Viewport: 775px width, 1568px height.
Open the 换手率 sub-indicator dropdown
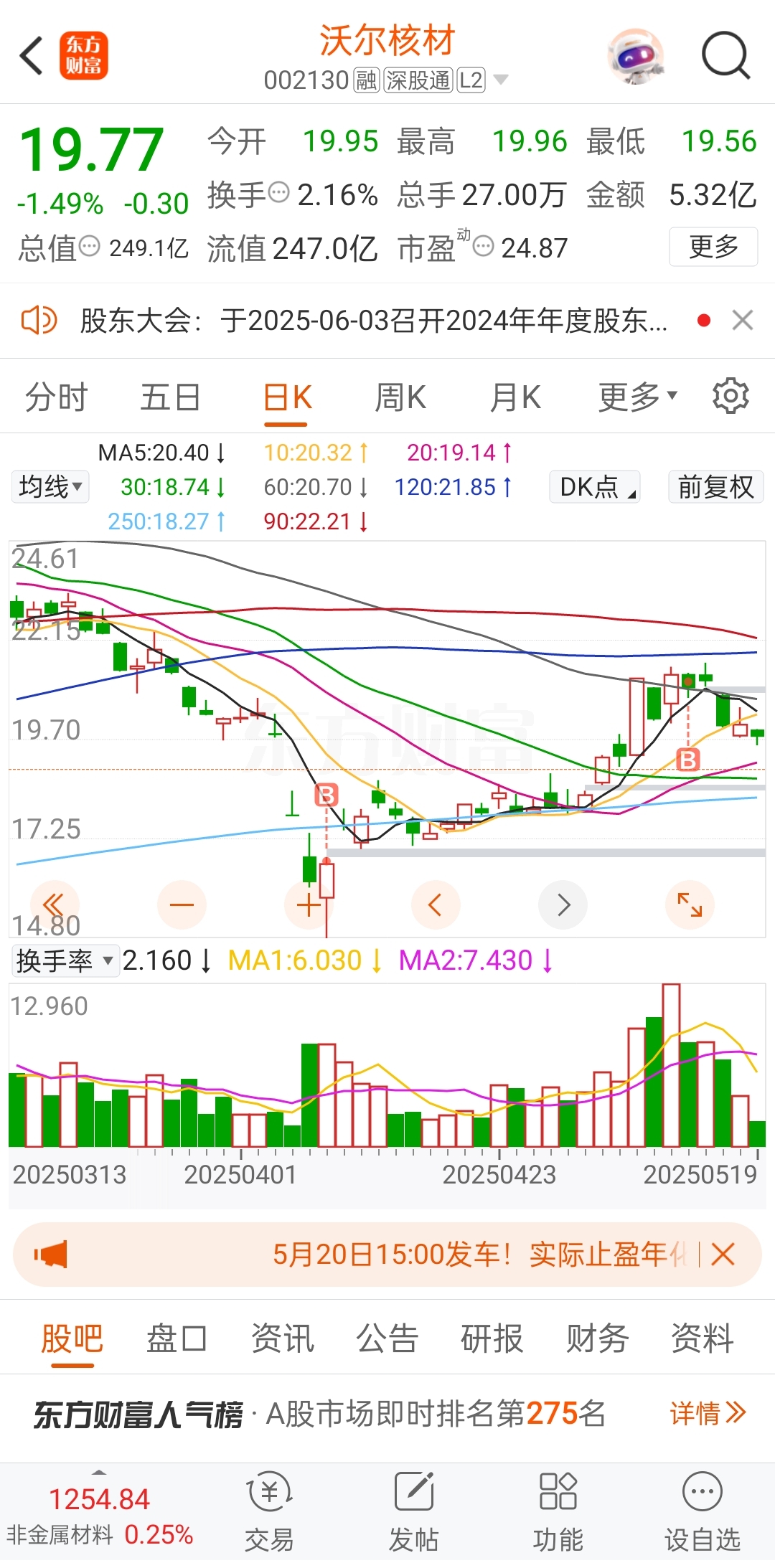pyautogui.click(x=65, y=960)
